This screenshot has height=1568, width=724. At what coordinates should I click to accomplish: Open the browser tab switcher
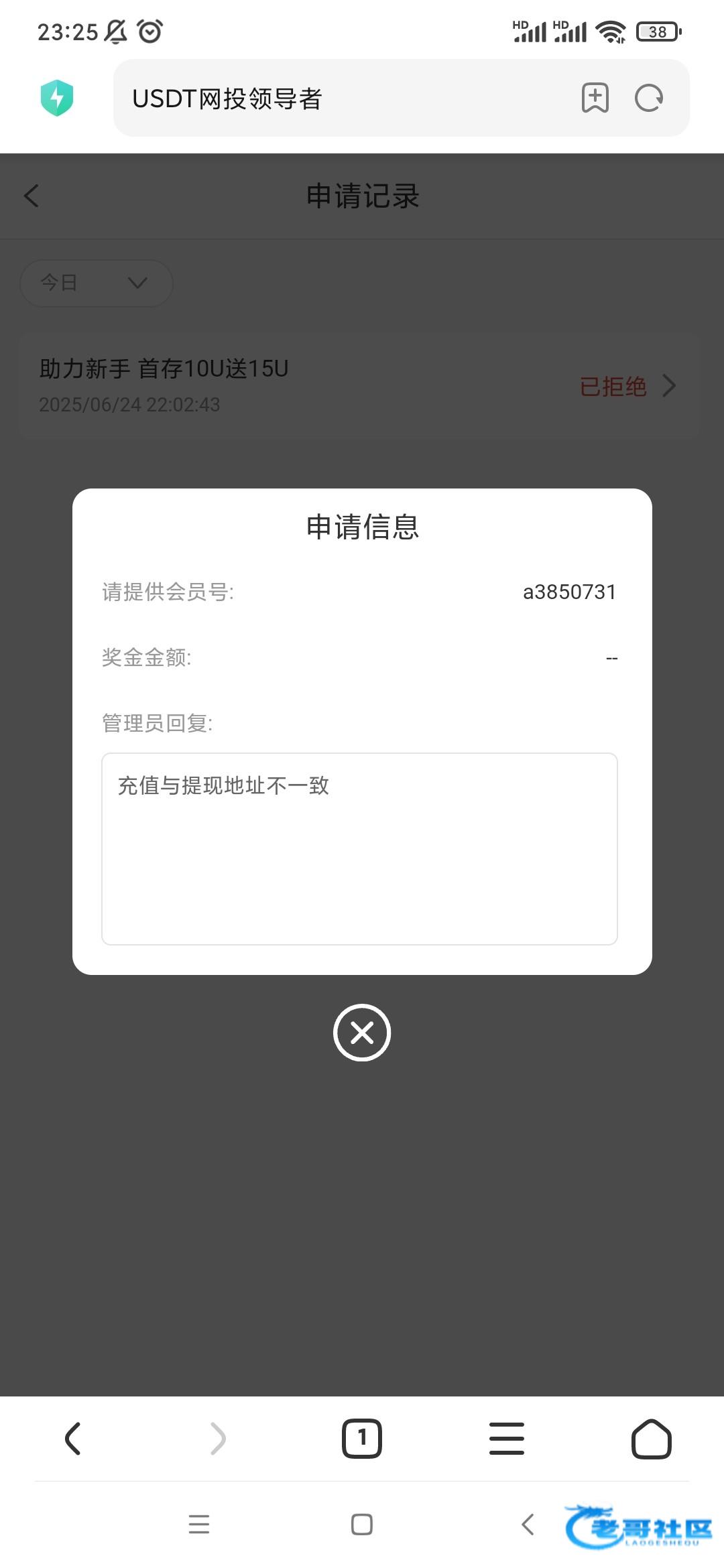tap(362, 1439)
